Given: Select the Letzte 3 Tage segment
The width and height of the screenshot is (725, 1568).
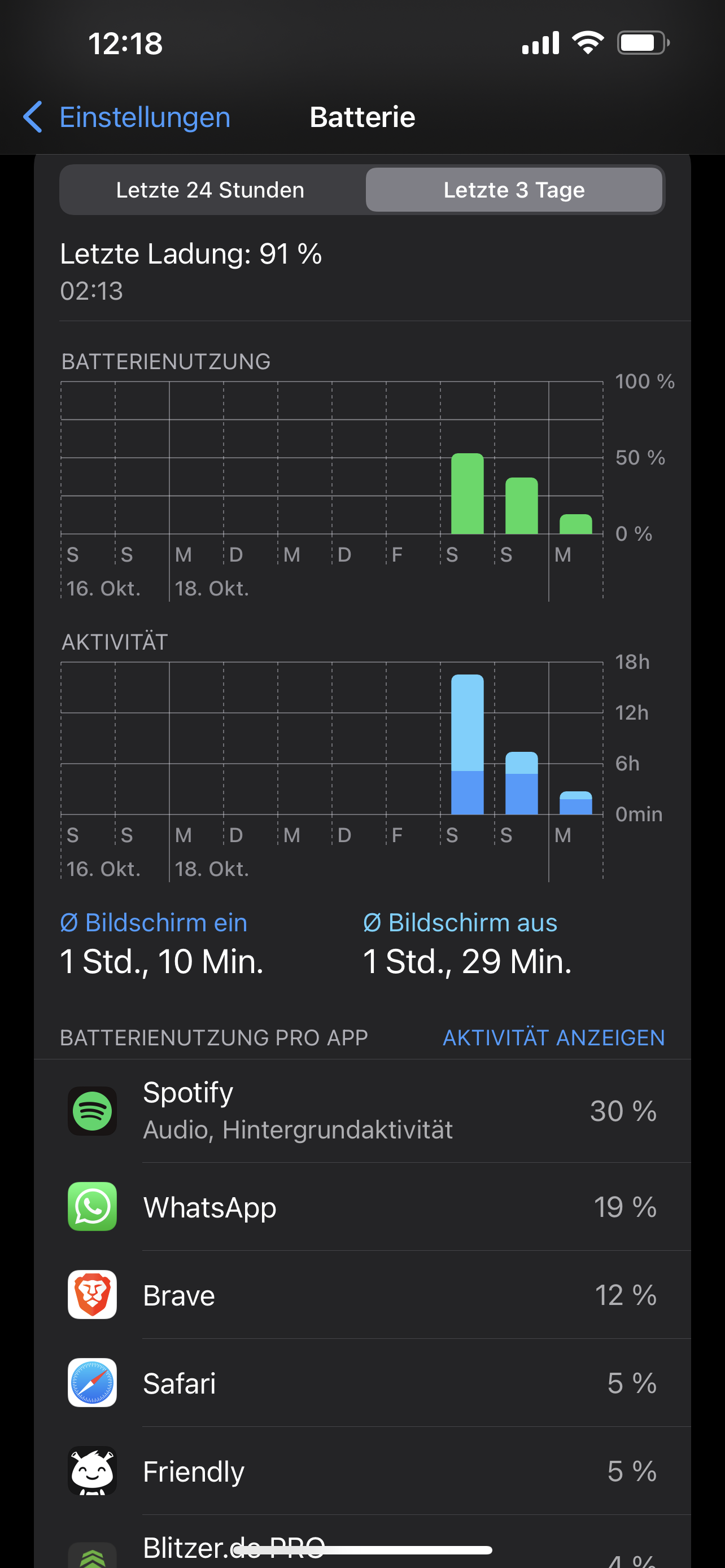Looking at the screenshot, I should (514, 190).
